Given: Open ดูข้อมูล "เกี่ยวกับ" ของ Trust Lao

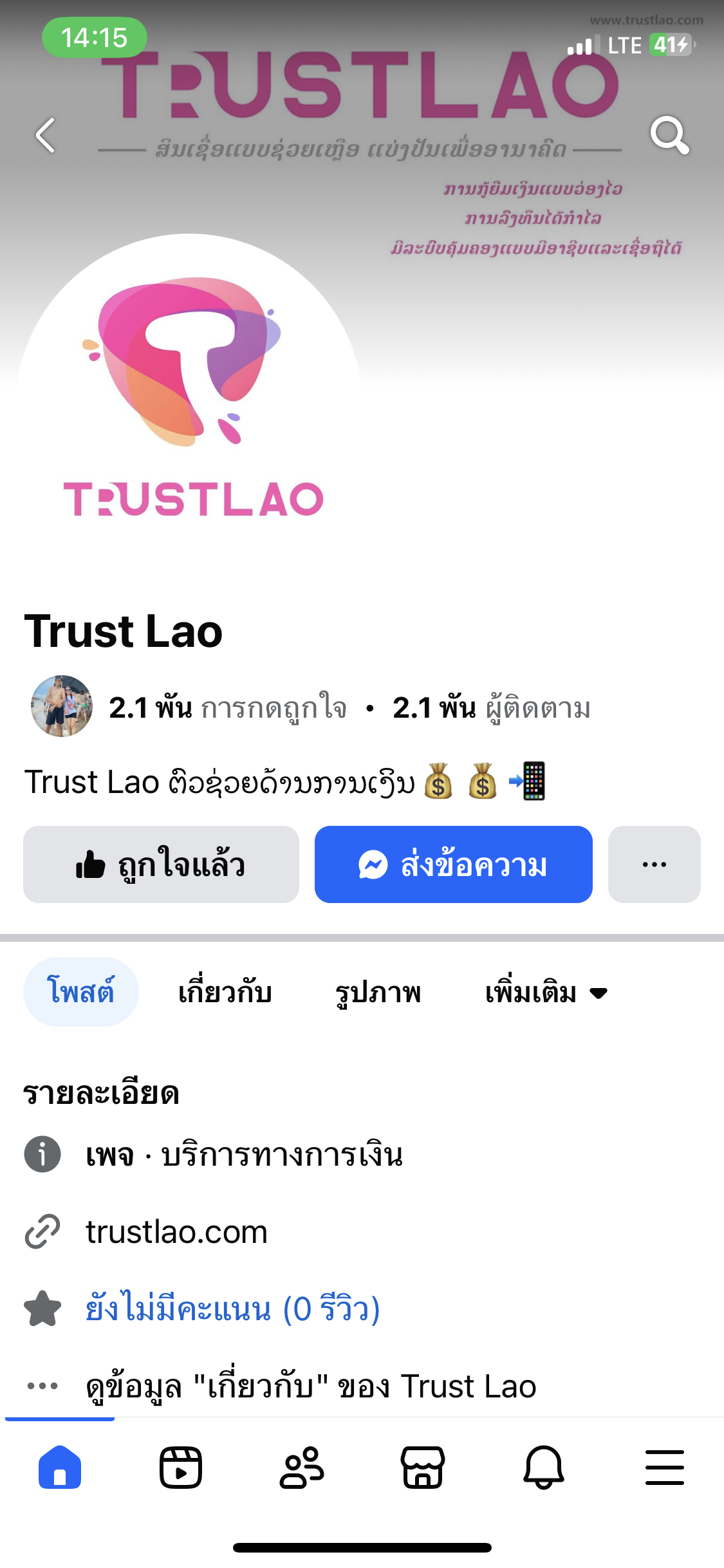Looking at the screenshot, I should click(311, 1386).
